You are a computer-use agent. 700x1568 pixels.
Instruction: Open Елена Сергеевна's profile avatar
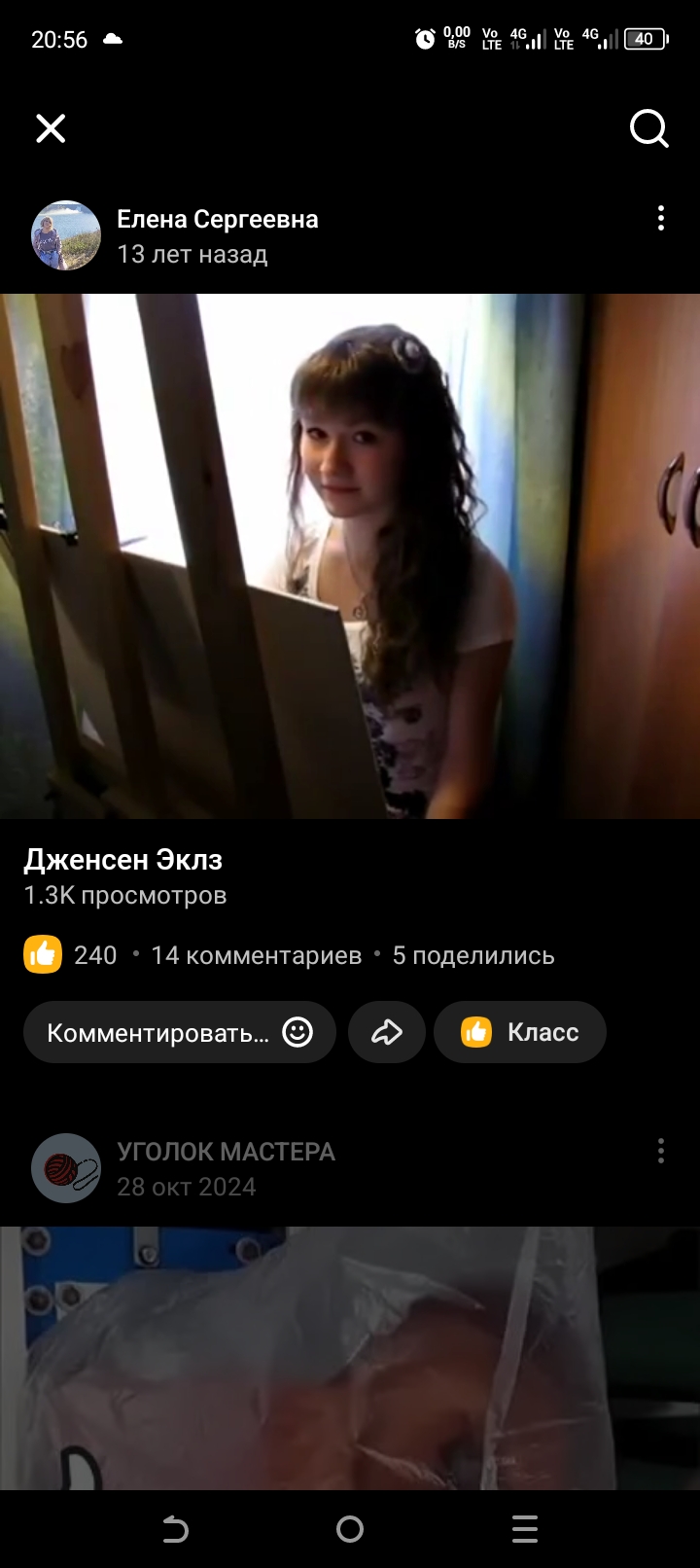(66, 235)
